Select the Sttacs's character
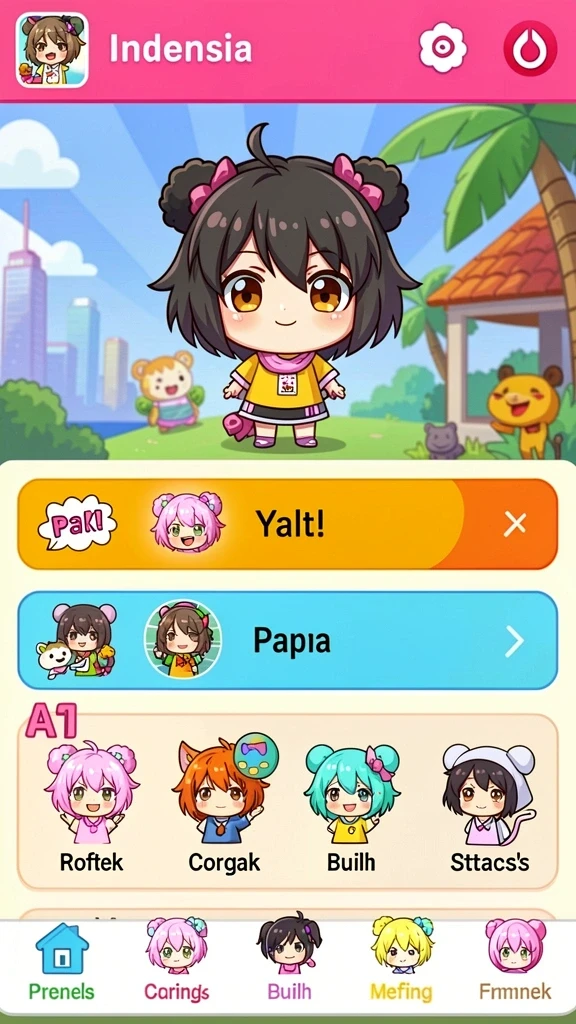 pyautogui.click(x=489, y=808)
